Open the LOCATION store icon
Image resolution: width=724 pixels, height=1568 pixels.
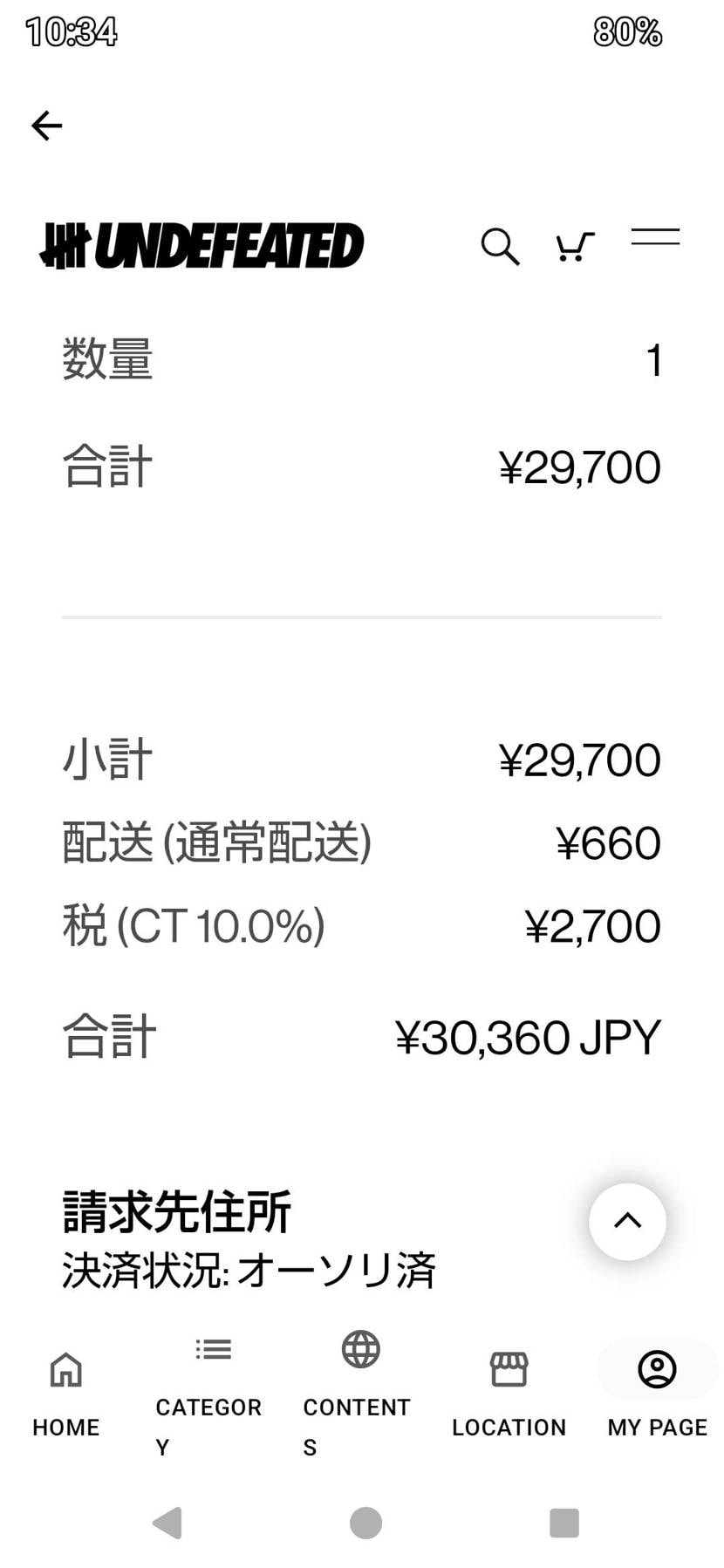509,1370
